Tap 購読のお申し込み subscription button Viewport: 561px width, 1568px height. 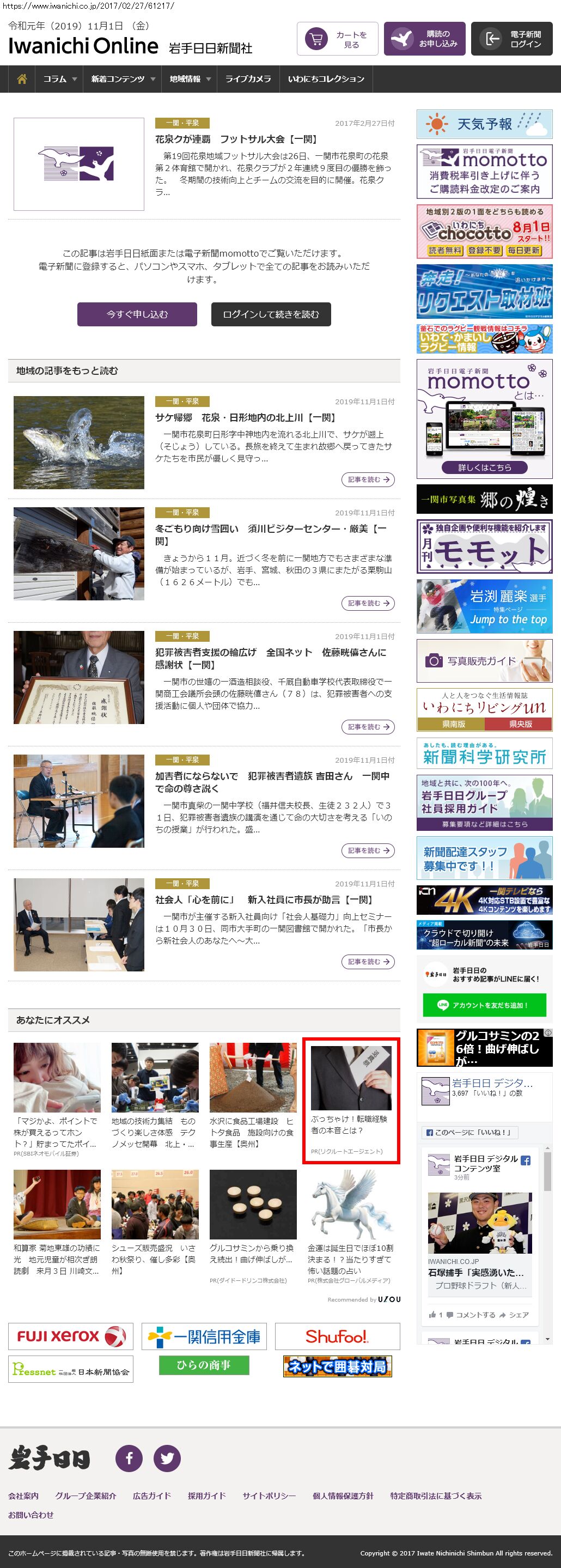coord(425,39)
